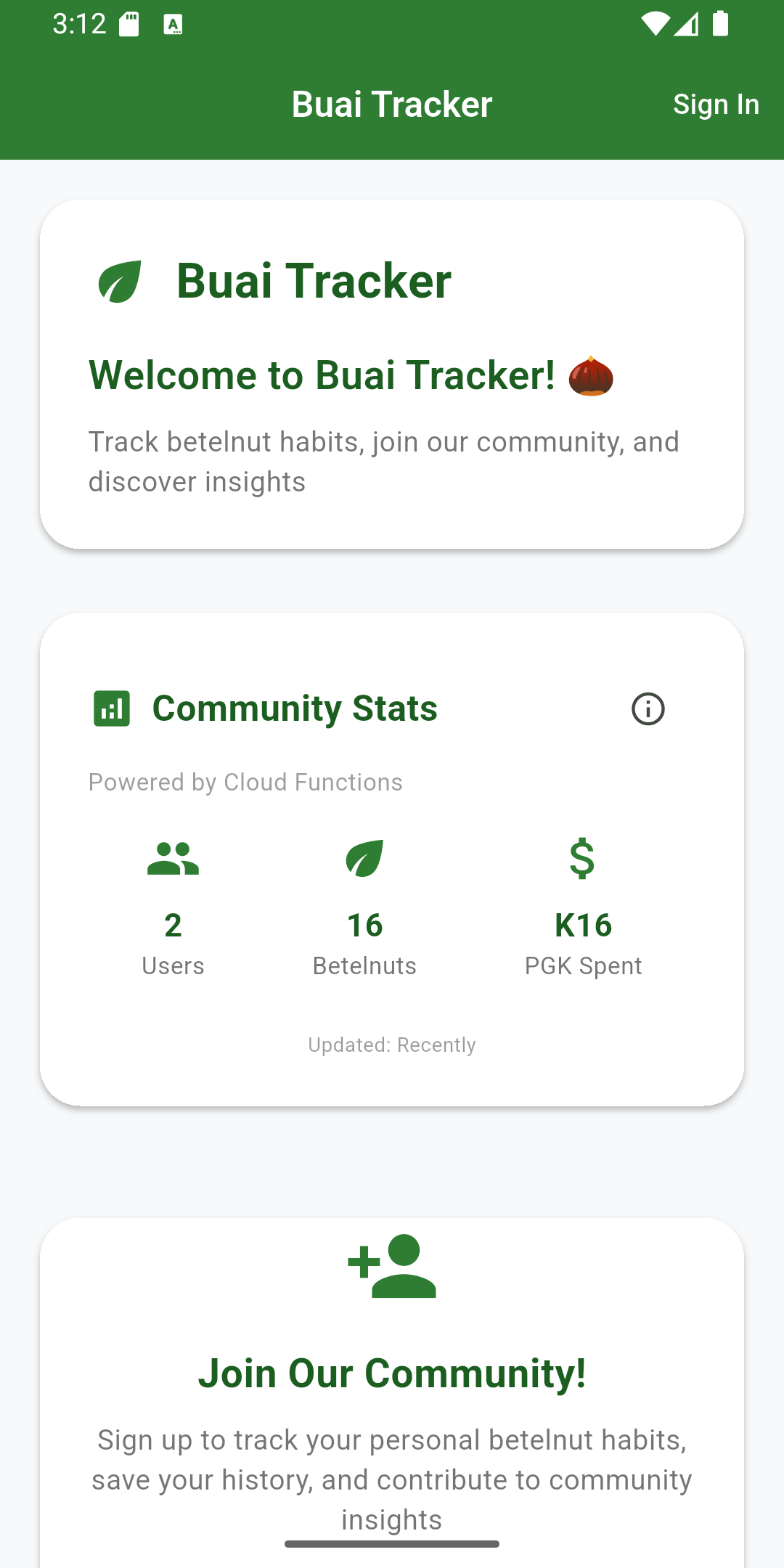Click the 2 Users stat value
The height and width of the screenshot is (1568, 784).
(173, 925)
